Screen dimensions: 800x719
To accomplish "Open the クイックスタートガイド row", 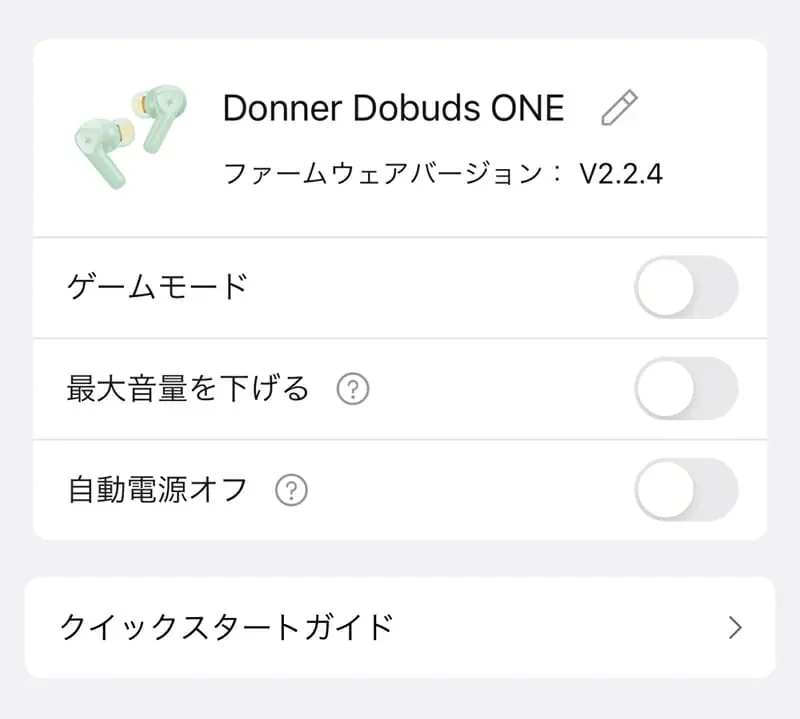I will coord(400,627).
